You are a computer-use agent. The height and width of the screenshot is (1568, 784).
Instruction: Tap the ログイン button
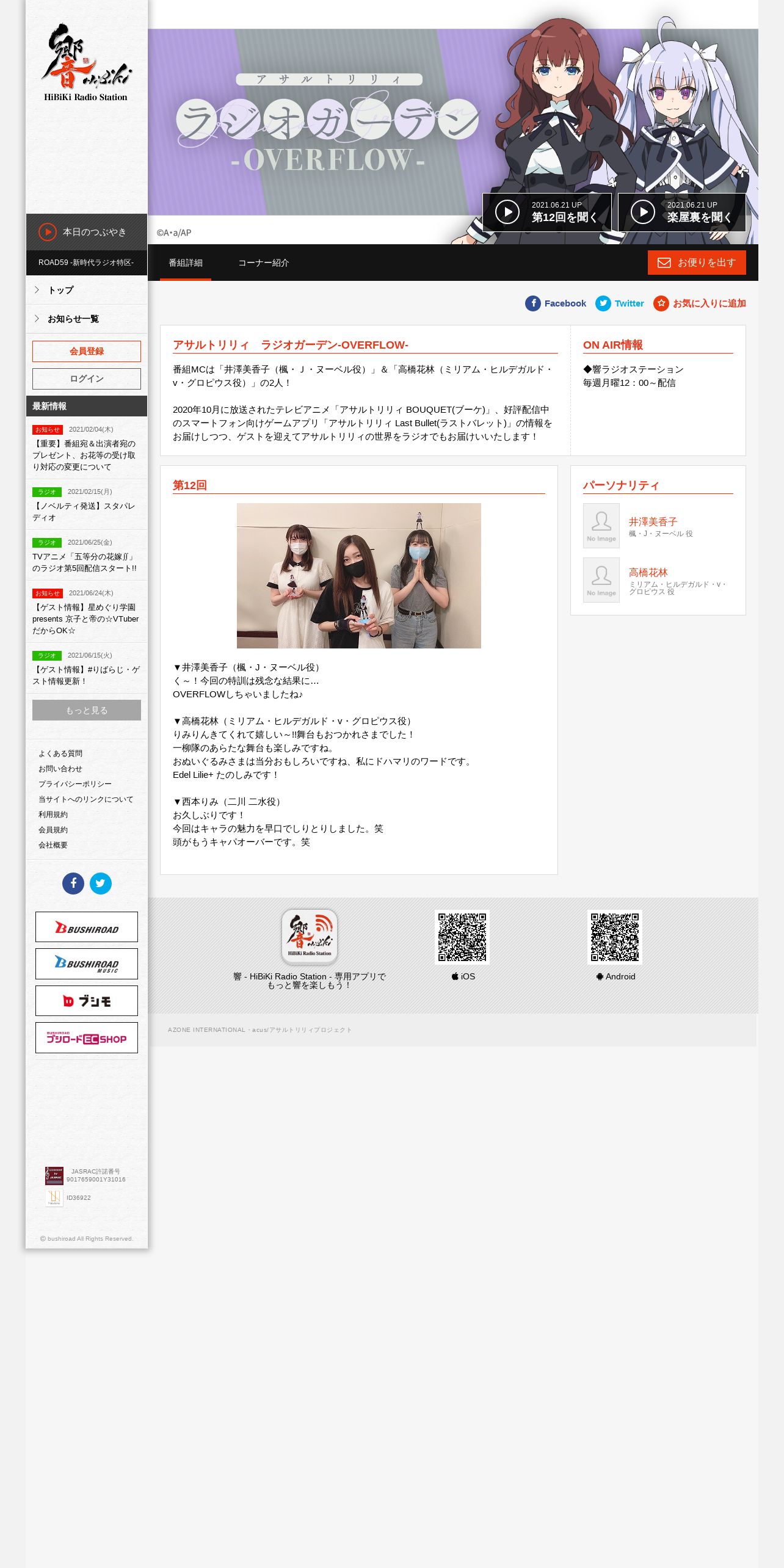coord(87,379)
